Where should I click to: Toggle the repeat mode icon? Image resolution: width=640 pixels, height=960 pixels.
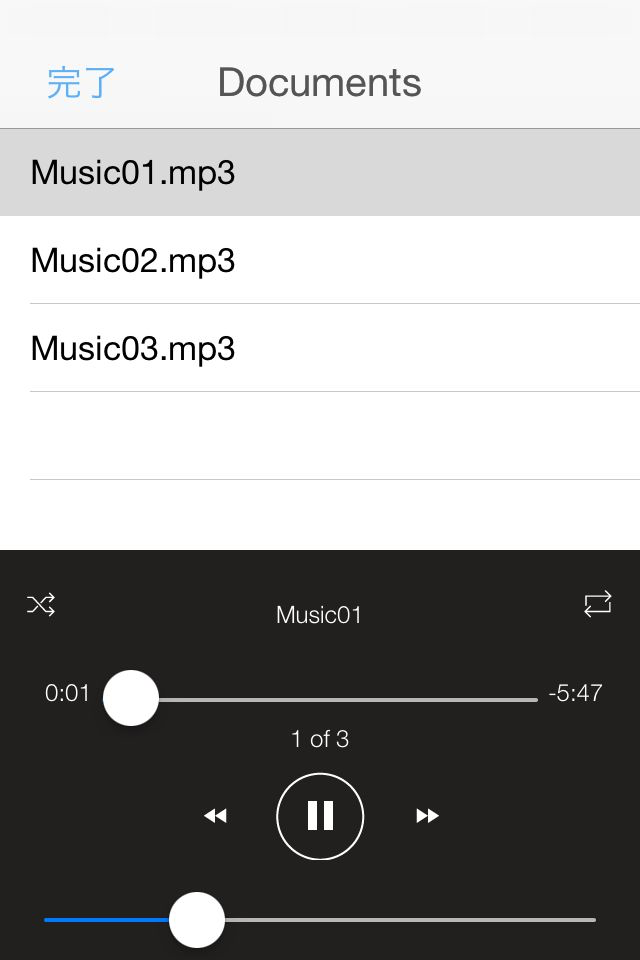pyautogui.click(x=597, y=604)
